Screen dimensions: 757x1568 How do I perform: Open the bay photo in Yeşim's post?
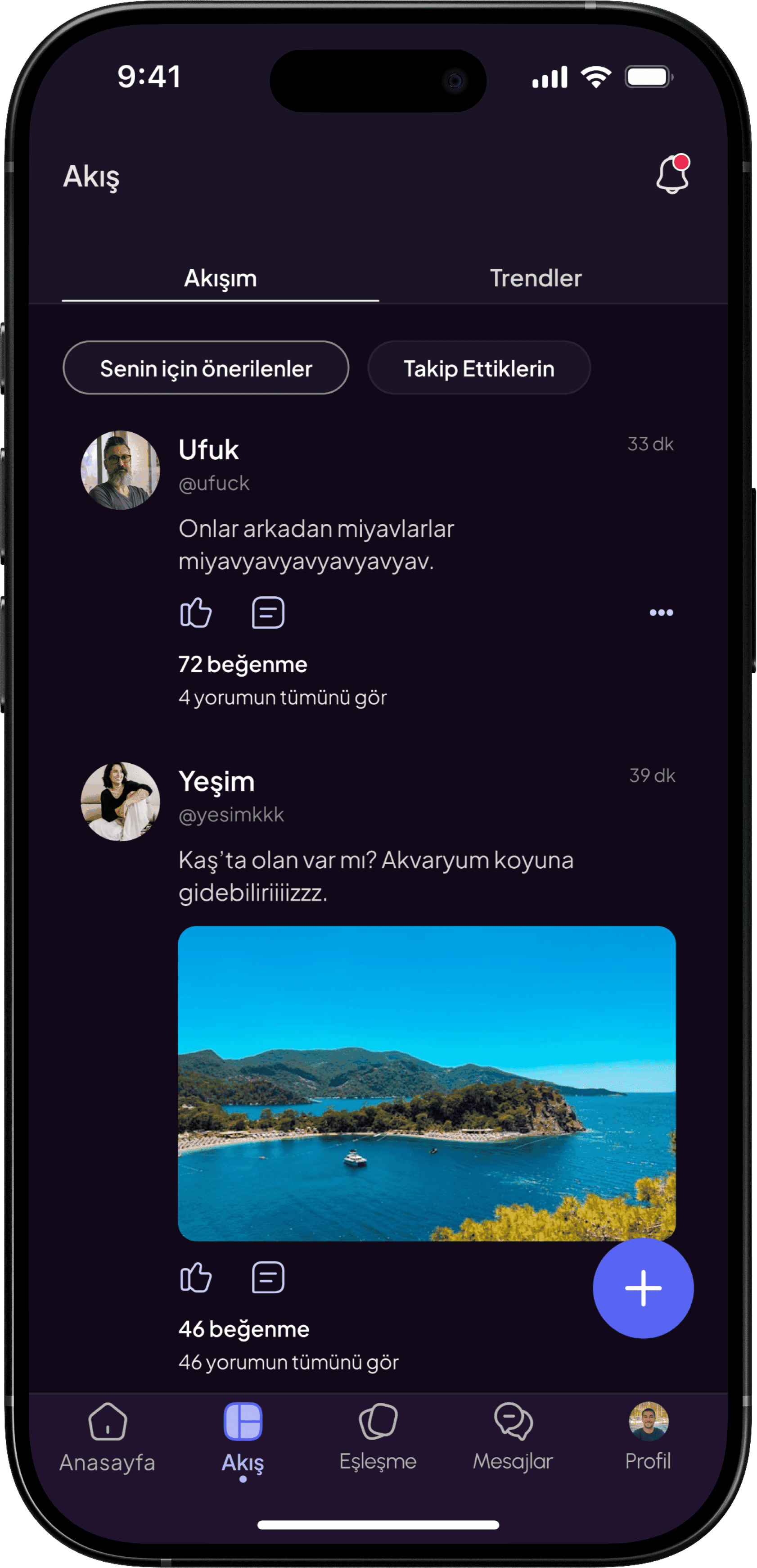[x=427, y=1083]
